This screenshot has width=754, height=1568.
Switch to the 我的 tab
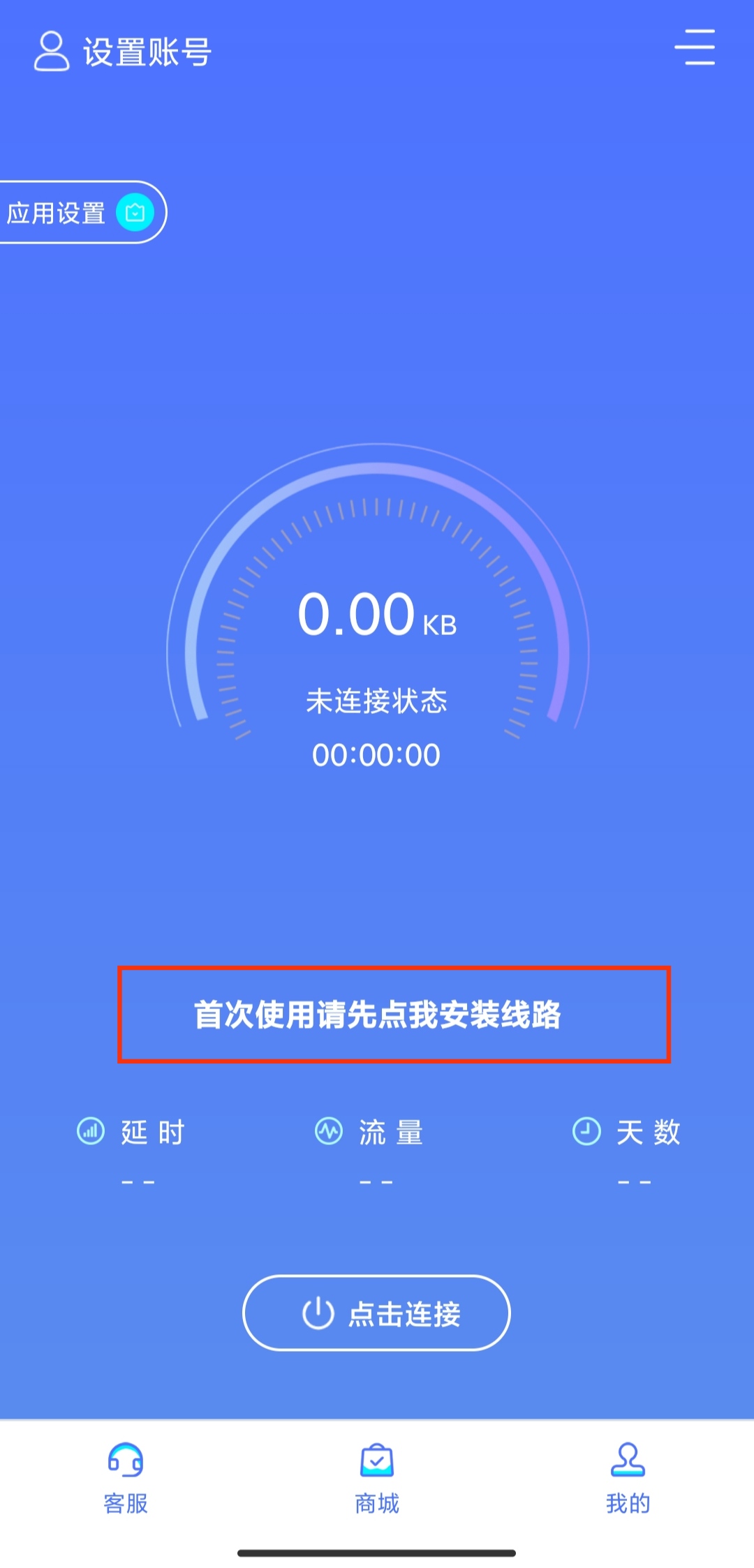[628, 1477]
